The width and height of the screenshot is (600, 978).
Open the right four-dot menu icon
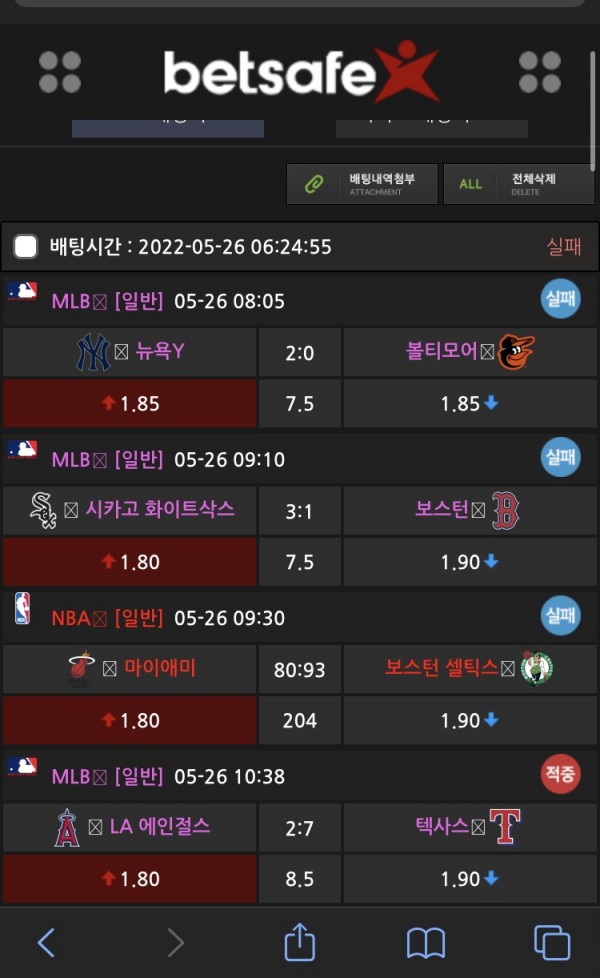[x=540, y=72]
